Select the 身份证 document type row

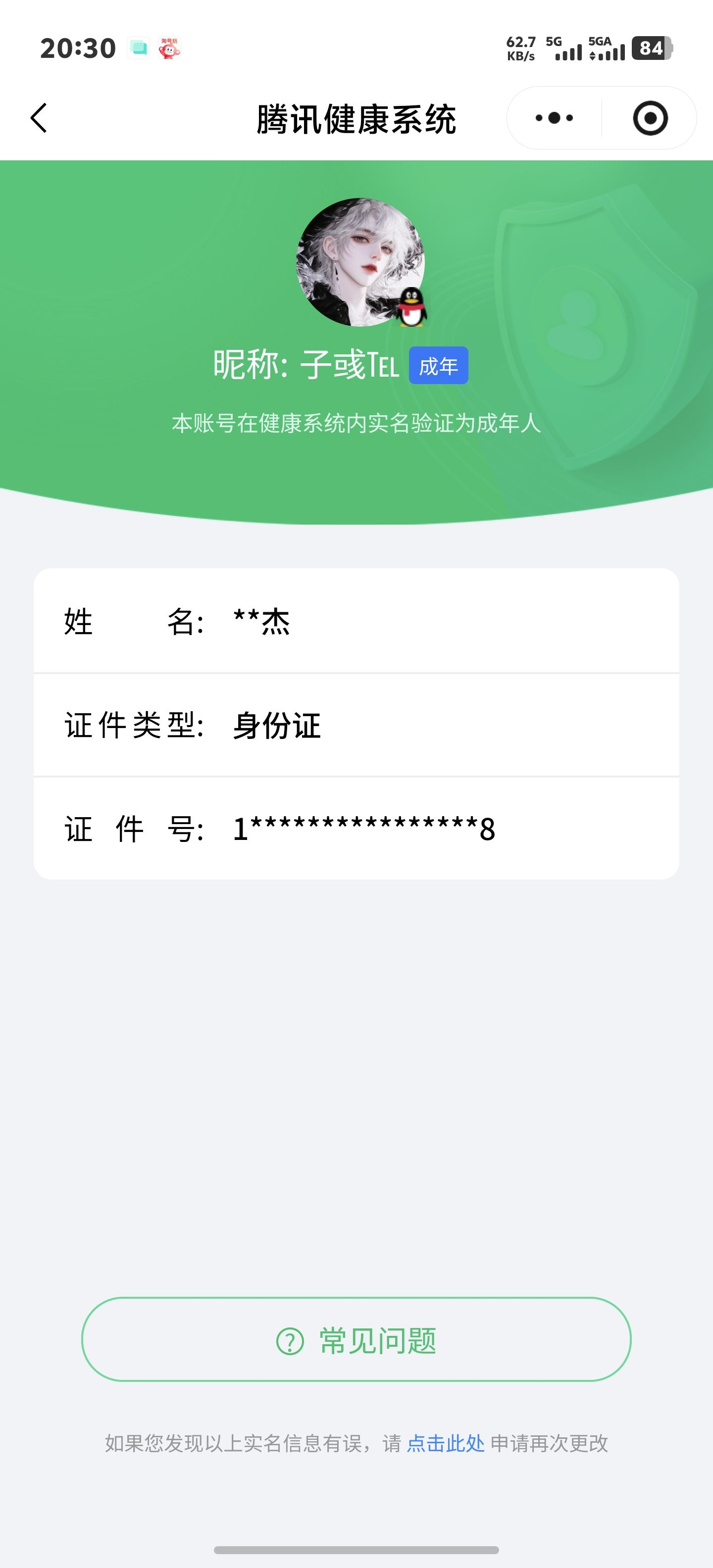click(356, 725)
